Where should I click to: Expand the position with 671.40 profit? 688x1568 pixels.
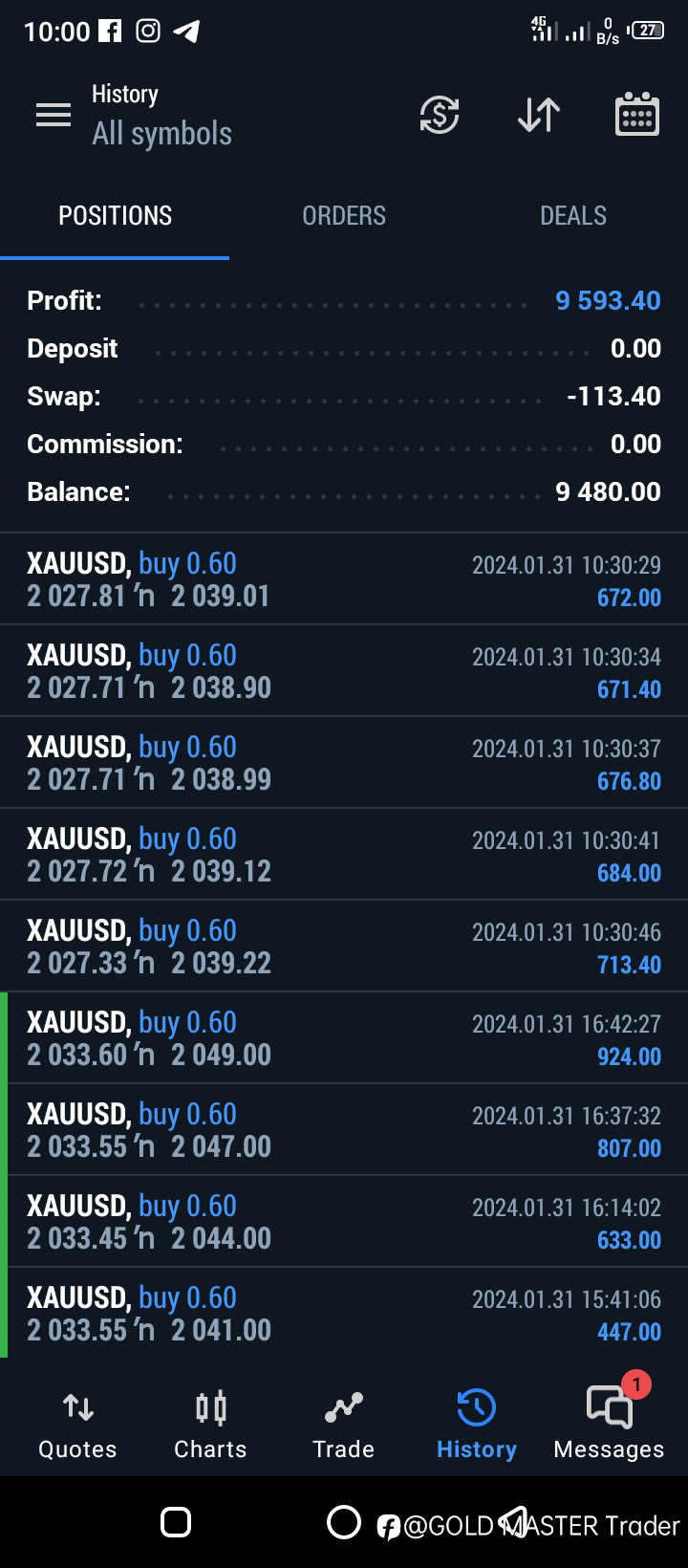344,671
